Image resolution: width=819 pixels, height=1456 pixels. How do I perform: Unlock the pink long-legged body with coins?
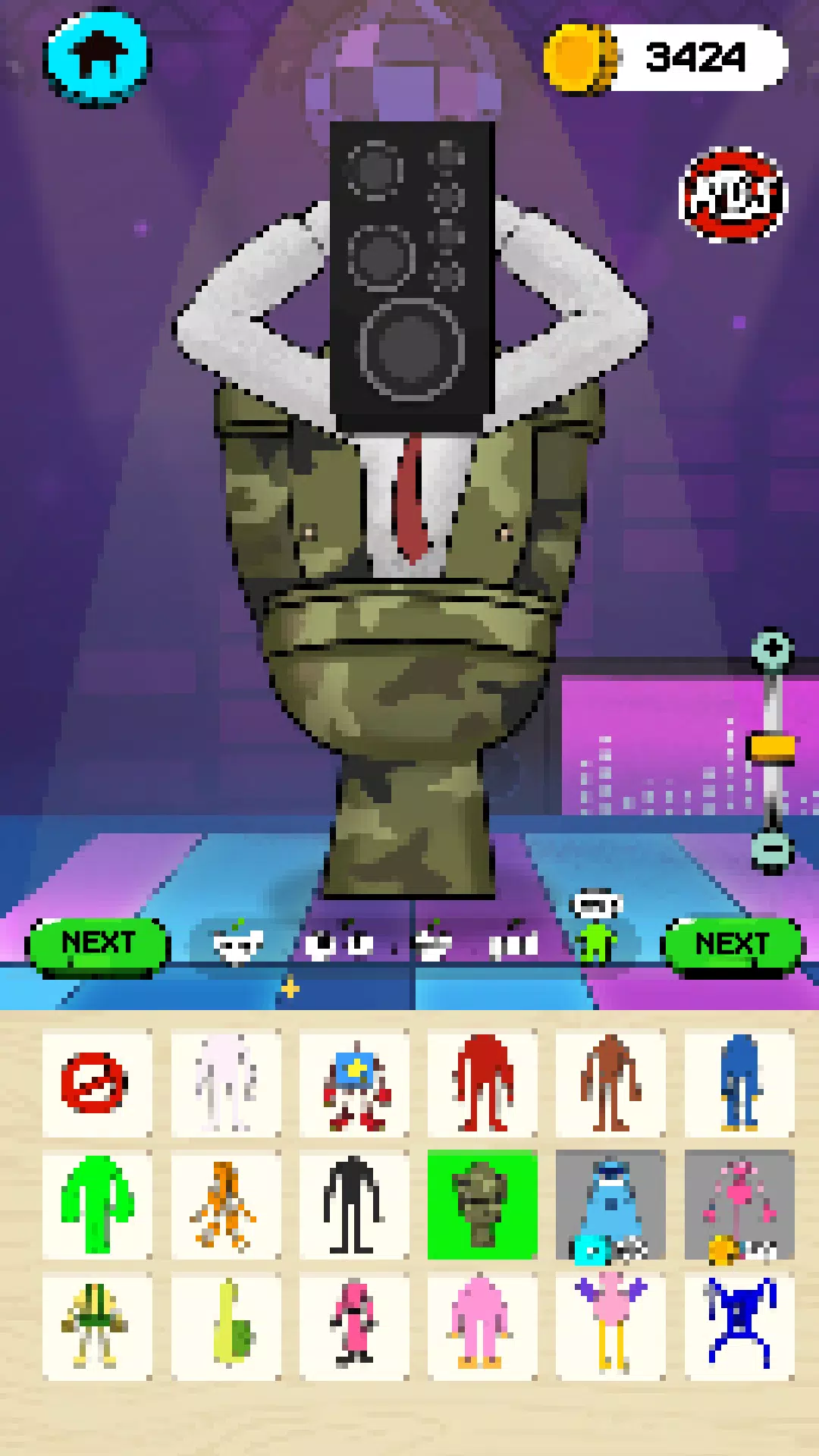739,1204
